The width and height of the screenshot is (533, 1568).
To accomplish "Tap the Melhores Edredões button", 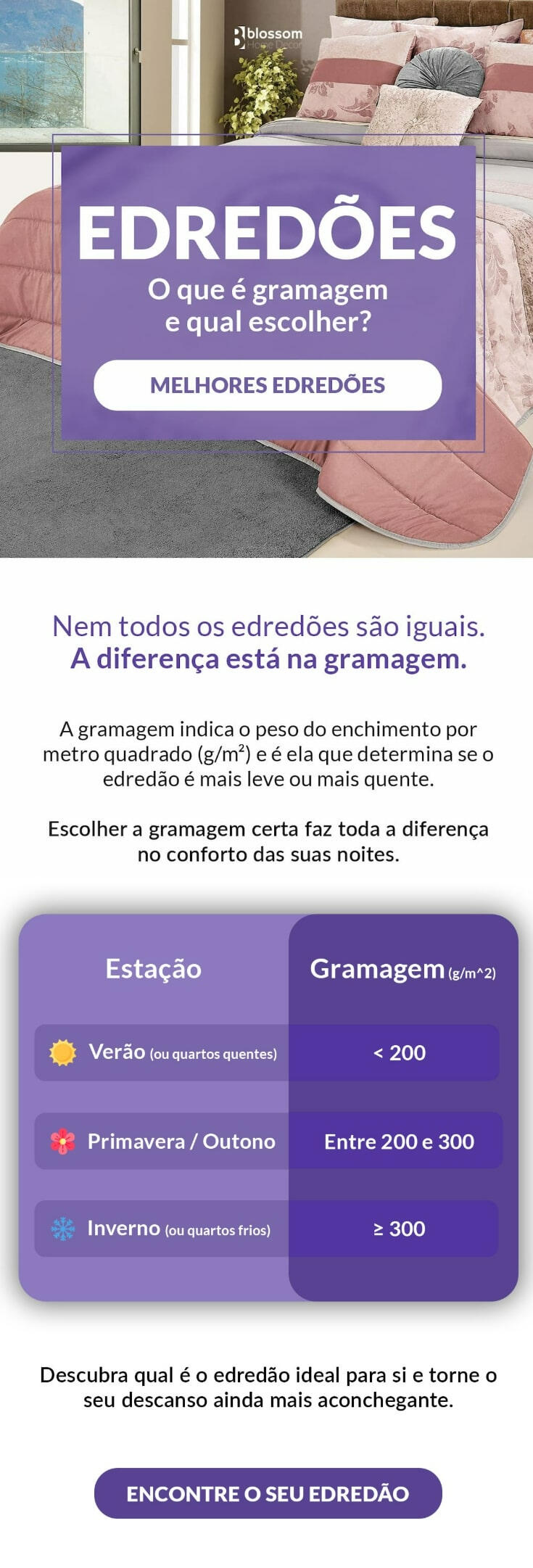I will tap(268, 385).
